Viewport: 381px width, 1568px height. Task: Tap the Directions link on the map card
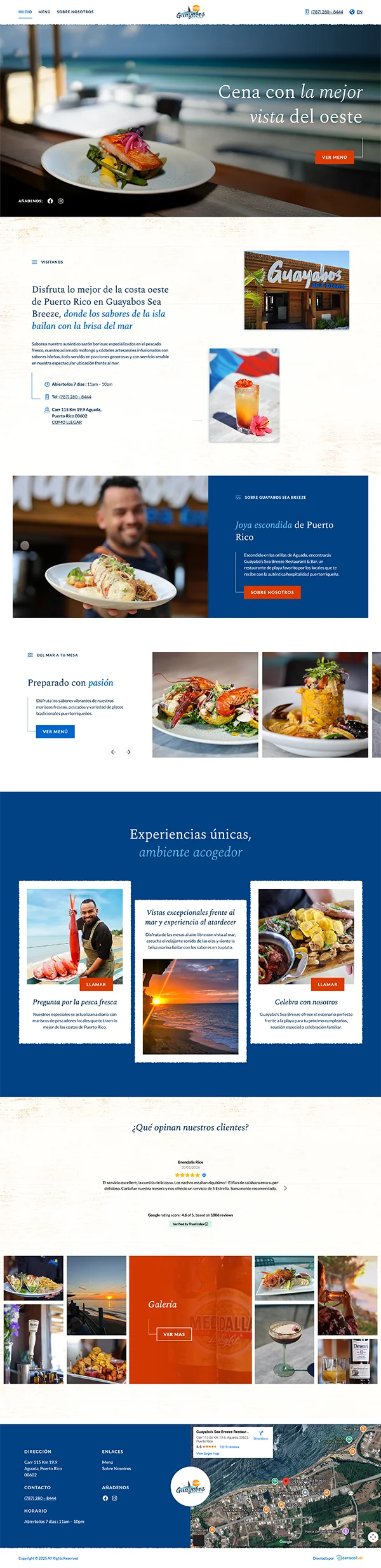[261, 1435]
